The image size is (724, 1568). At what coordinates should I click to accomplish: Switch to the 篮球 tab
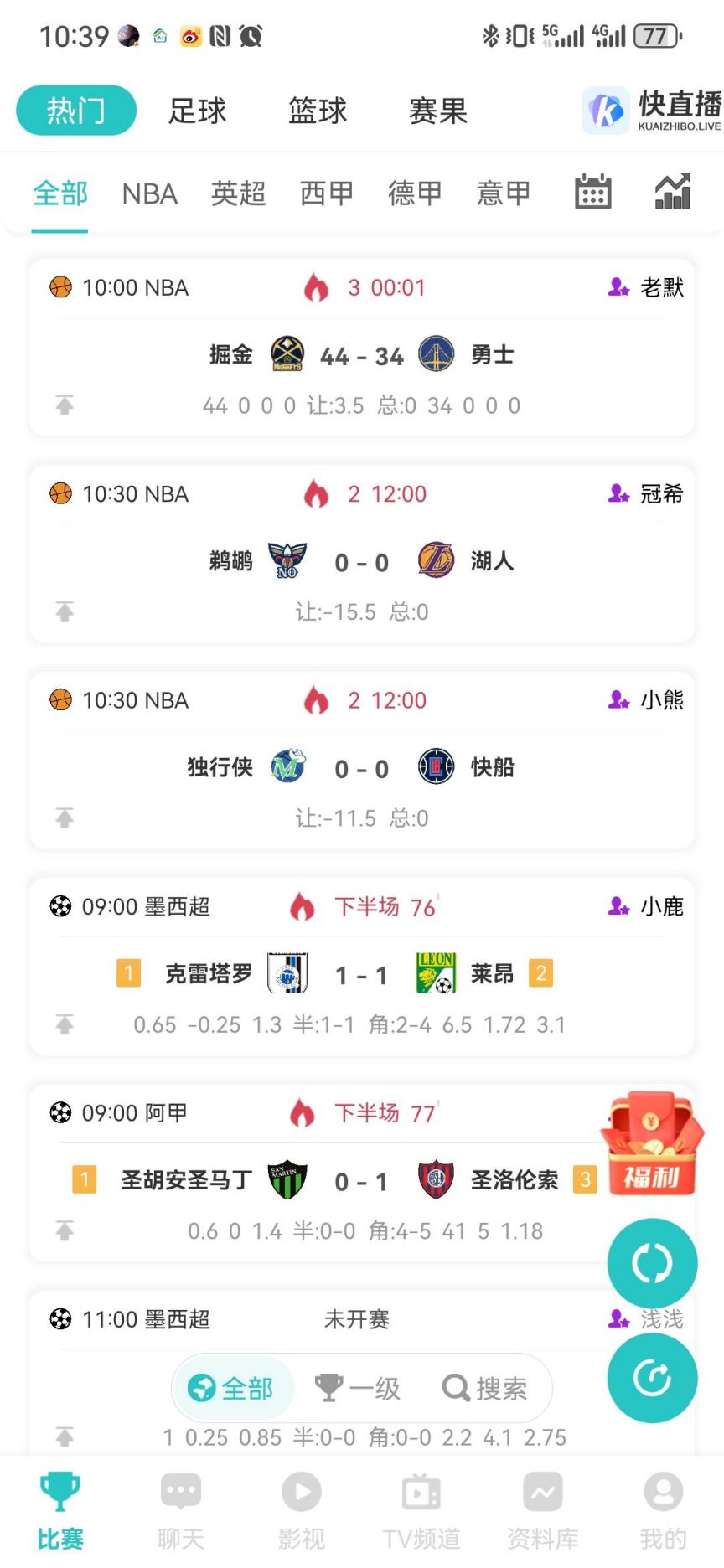pos(318,111)
